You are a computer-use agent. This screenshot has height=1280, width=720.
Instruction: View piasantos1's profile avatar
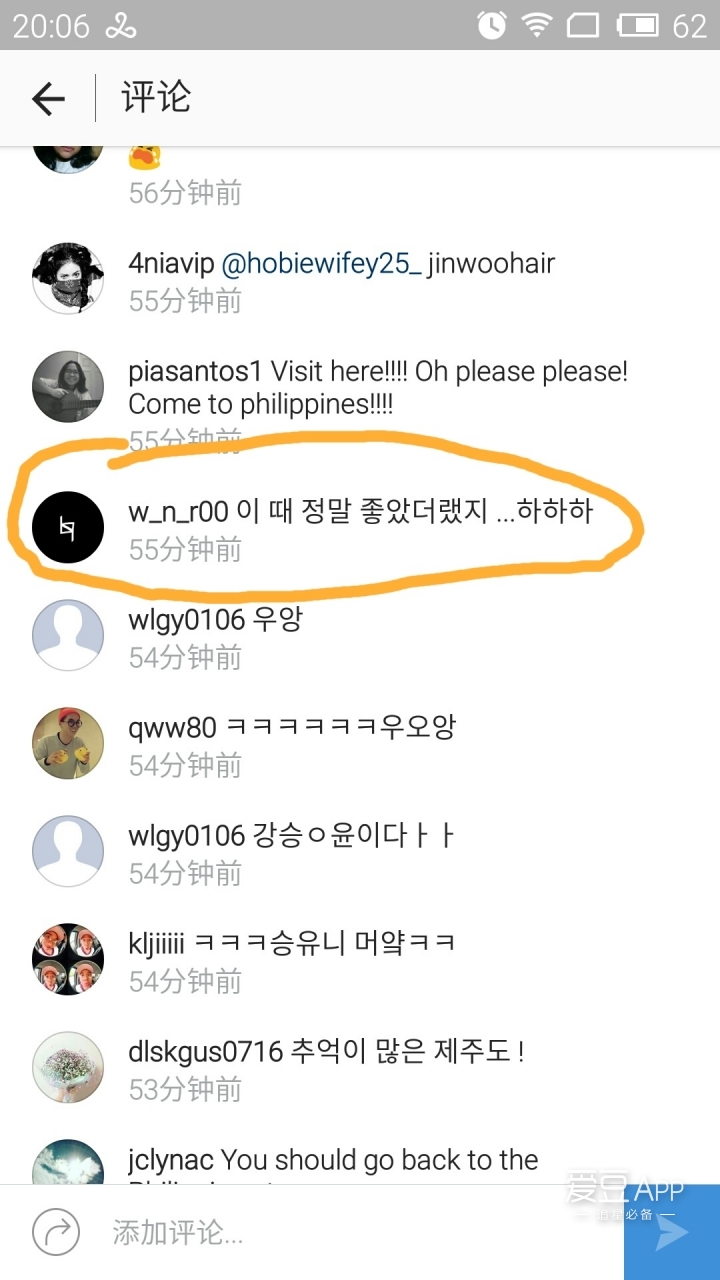coord(68,386)
